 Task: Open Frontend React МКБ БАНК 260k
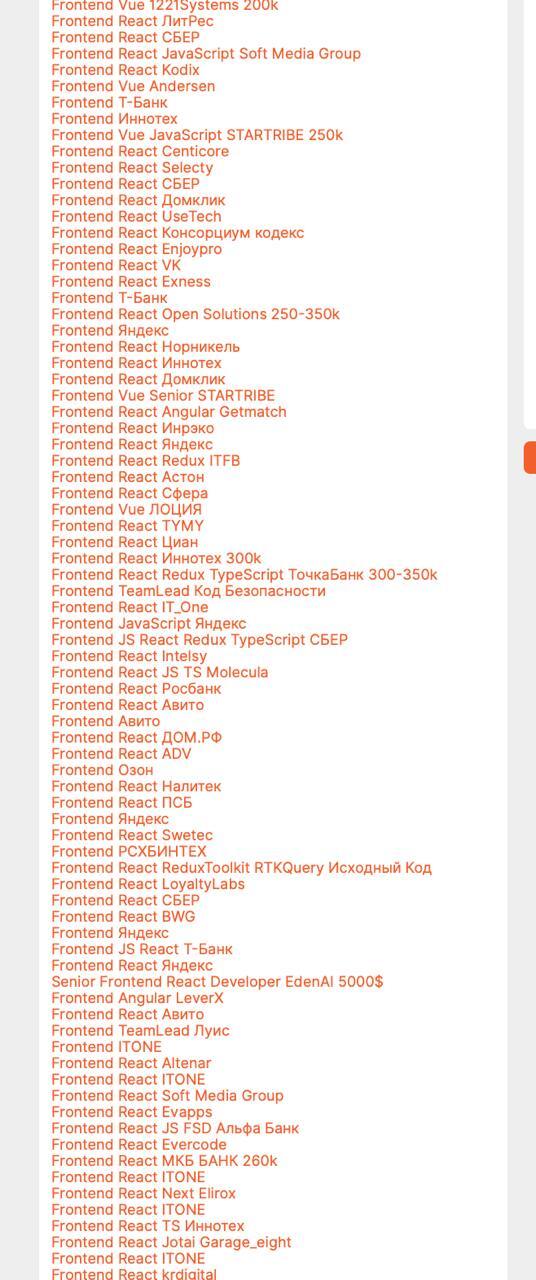coord(165,1161)
